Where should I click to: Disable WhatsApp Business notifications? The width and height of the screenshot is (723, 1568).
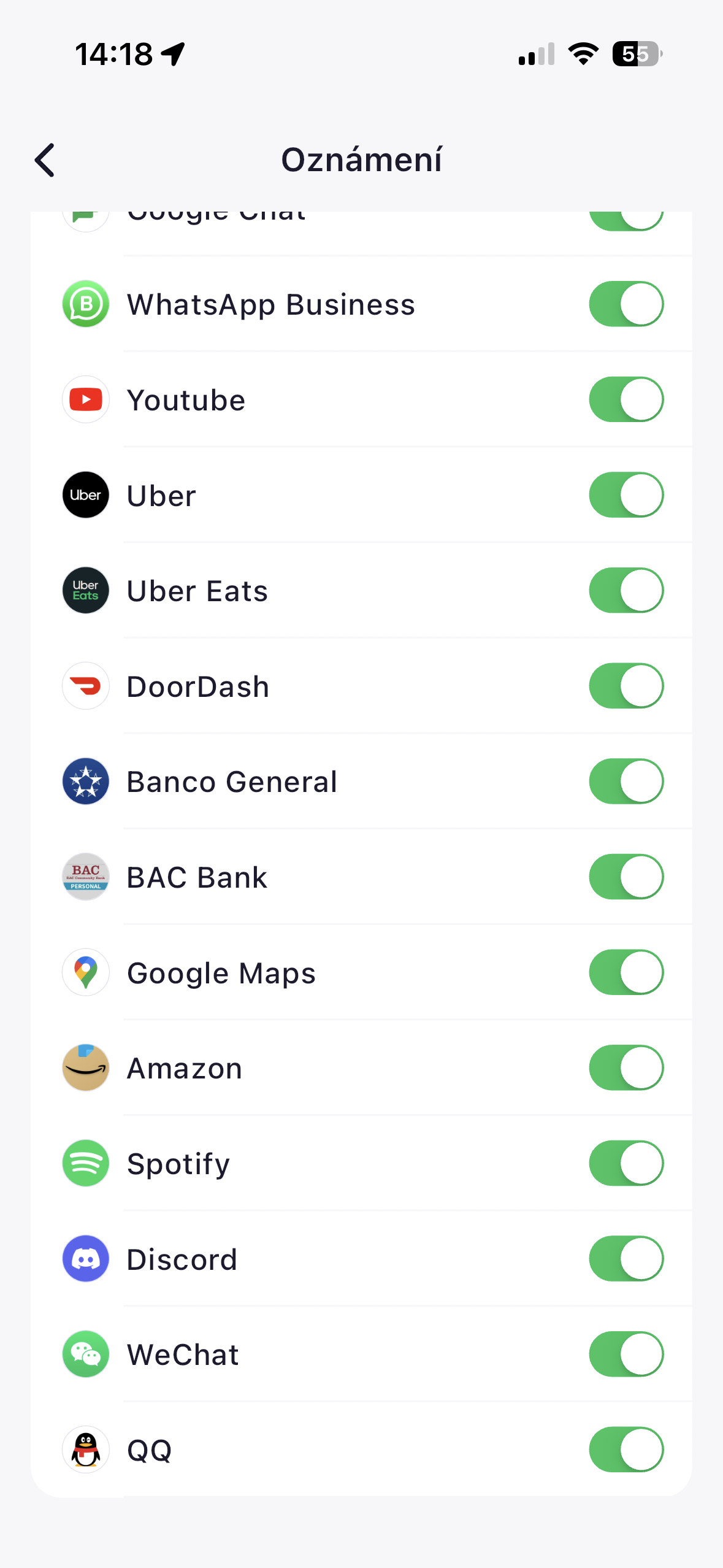(626, 304)
